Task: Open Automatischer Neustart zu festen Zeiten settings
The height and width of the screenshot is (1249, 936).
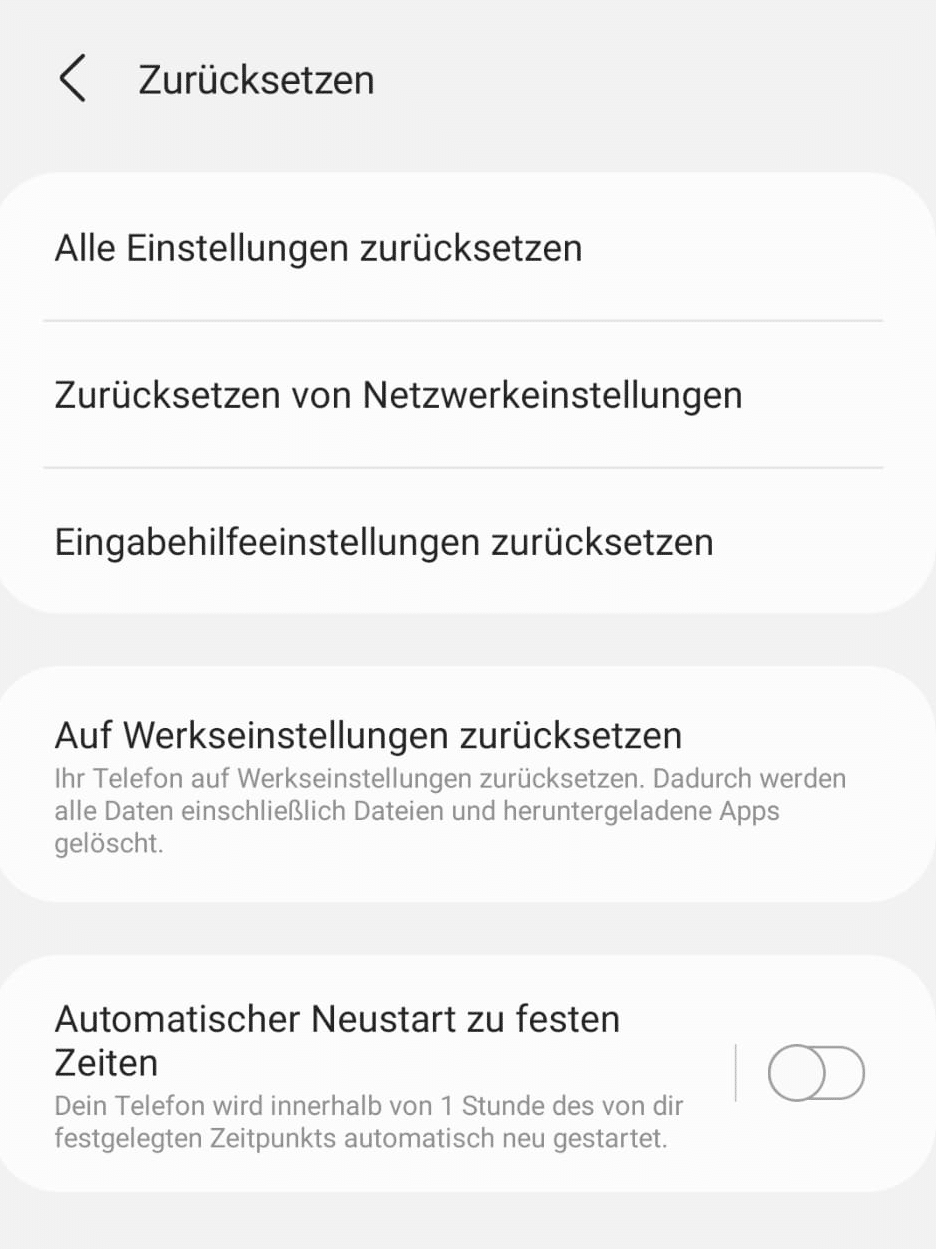Action: point(370,1074)
